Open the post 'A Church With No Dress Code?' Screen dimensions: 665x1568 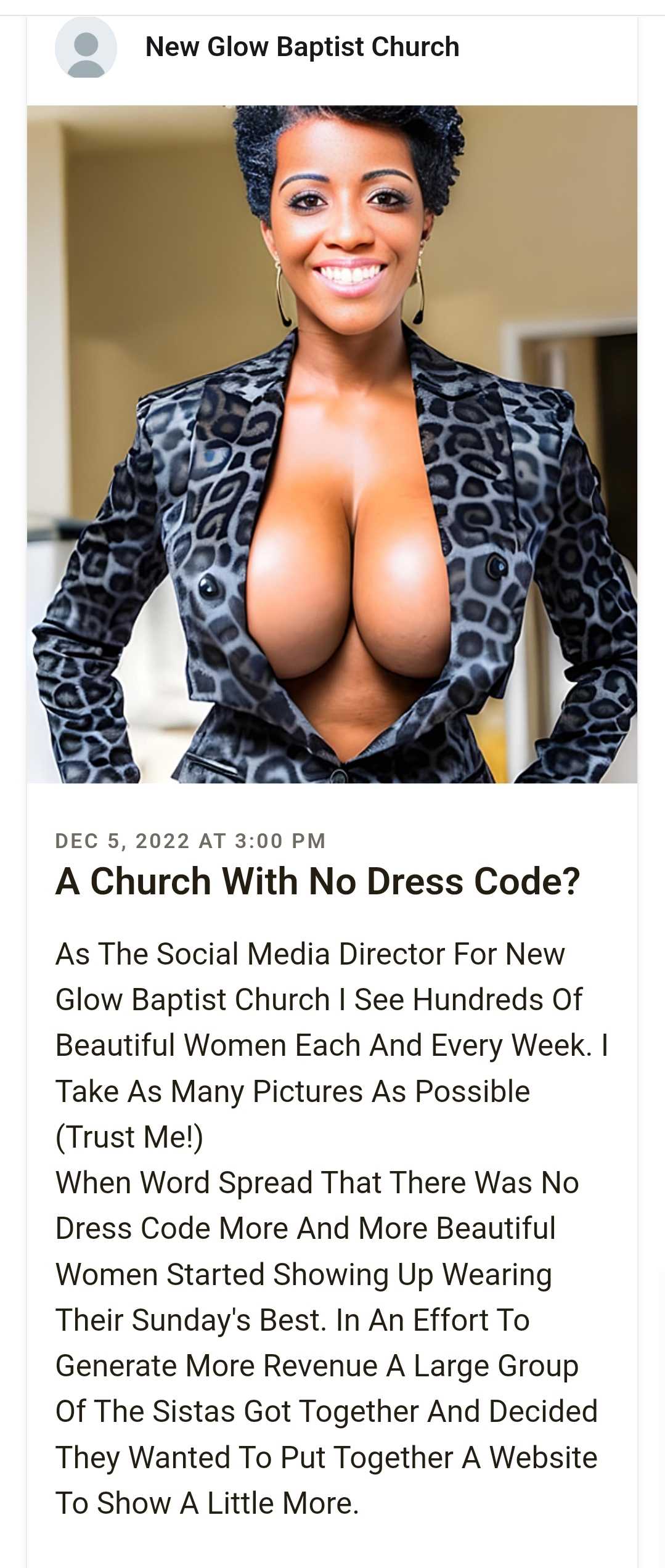pyautogui.click(x=317, y=881)
